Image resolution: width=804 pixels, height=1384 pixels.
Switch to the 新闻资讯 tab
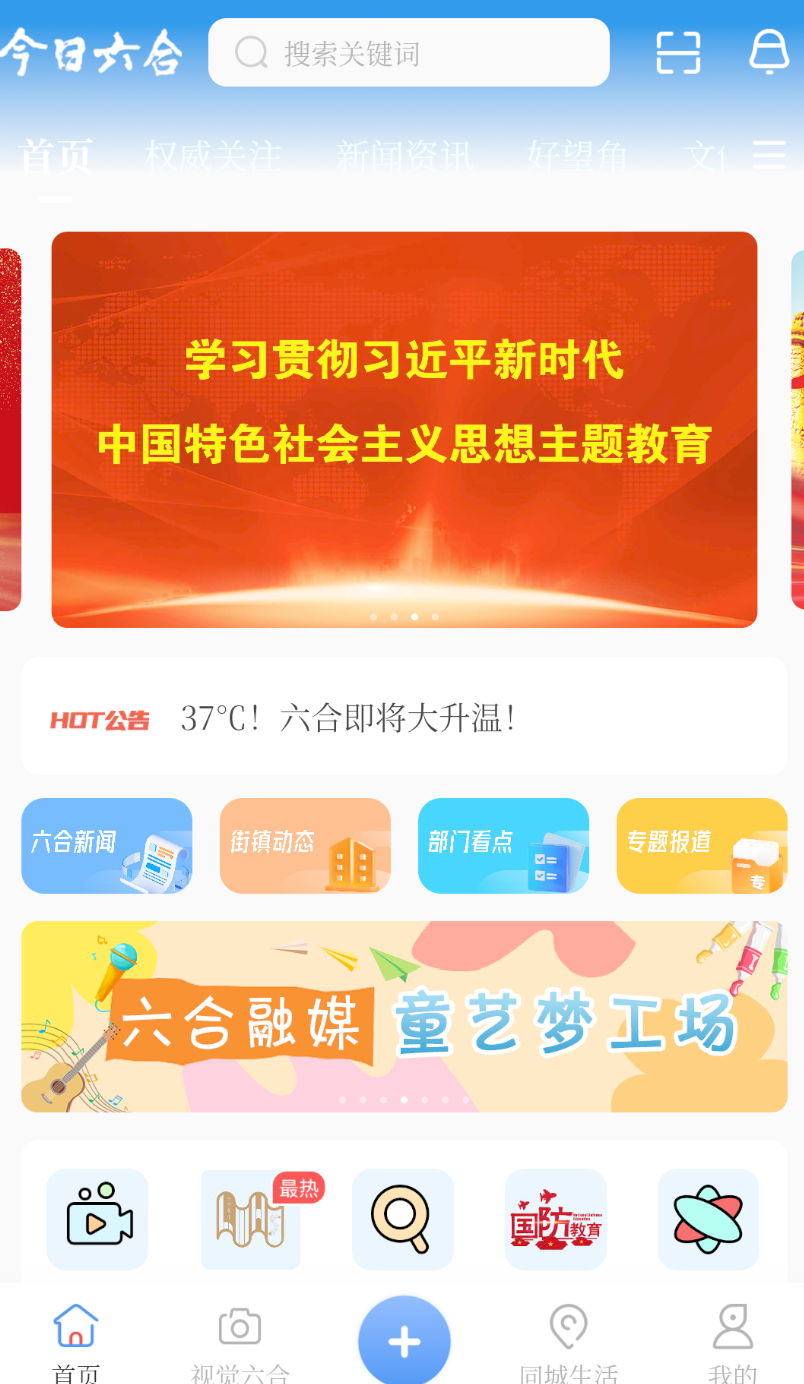(404, 157)
